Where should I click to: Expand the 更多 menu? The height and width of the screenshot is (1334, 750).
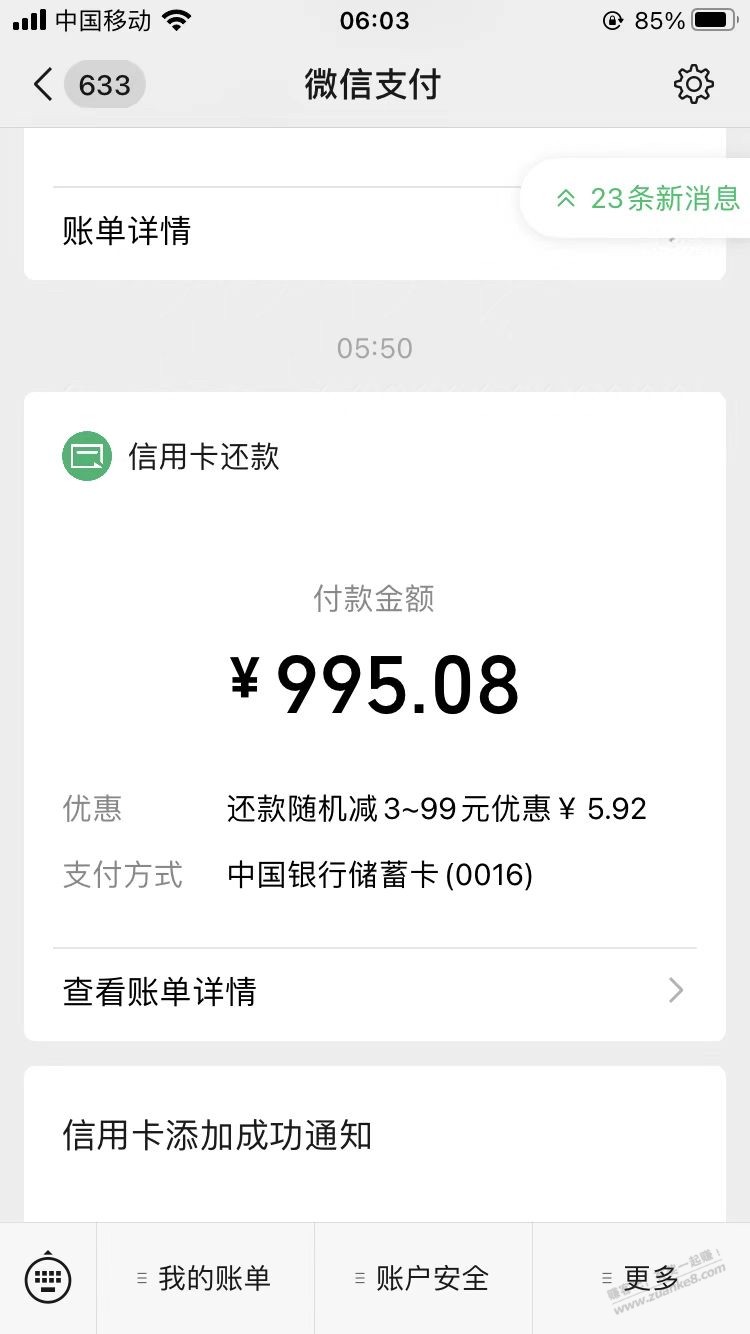click(x=641, y=1278)
